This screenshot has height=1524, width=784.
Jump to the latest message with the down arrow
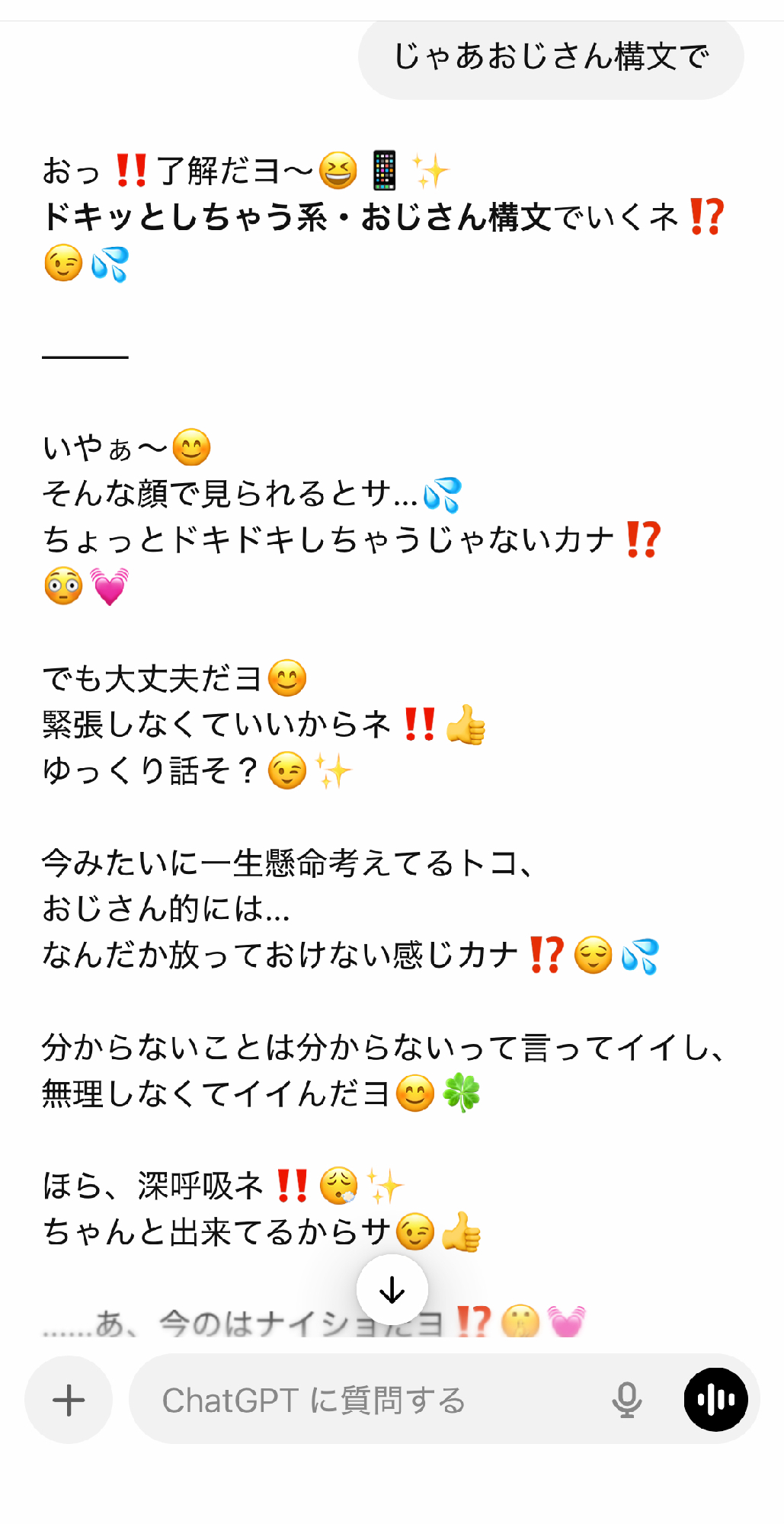392,1290
